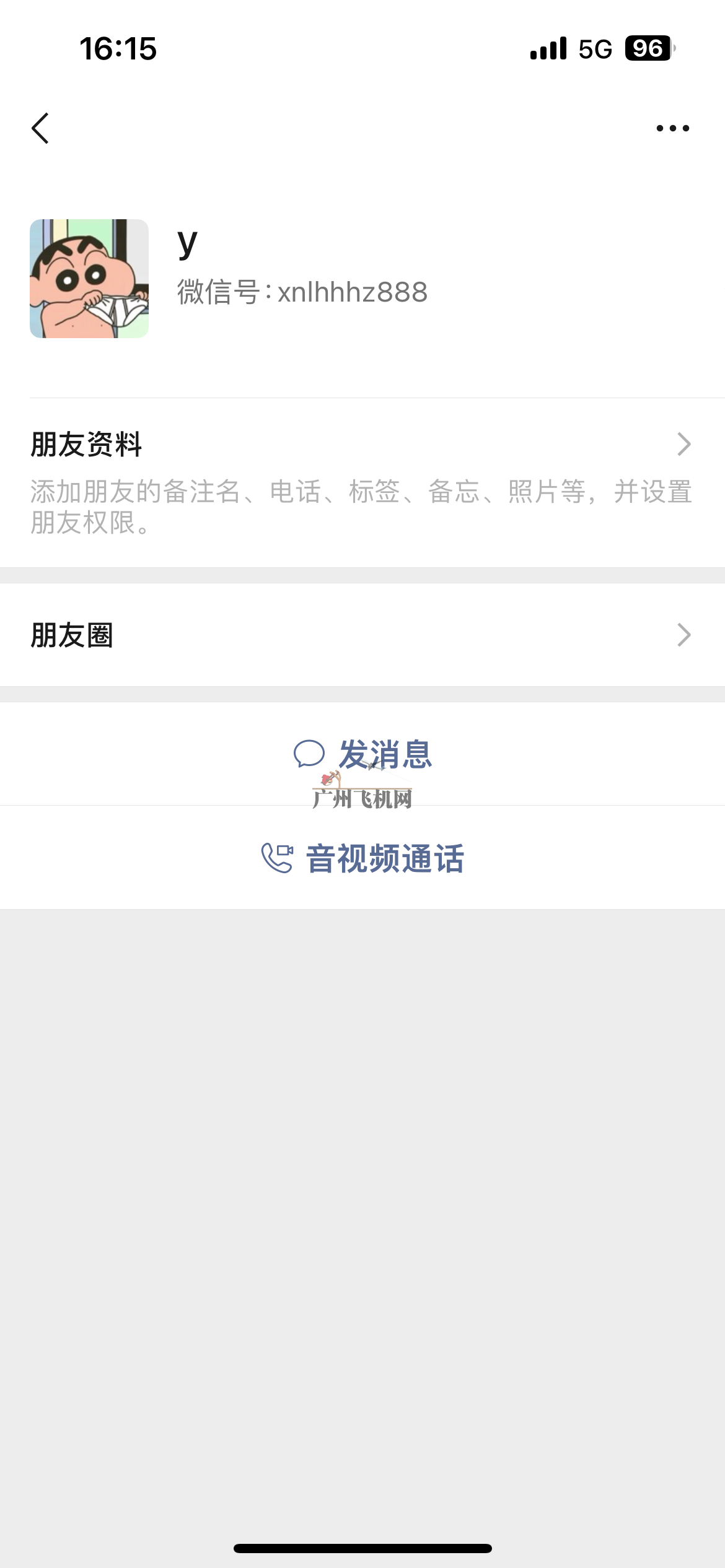This screenshot has width=725, height=1568.
Task: Open the Crayon Shin-chan profile avatar
Action: pyautogui.click(x=89, y=278)
